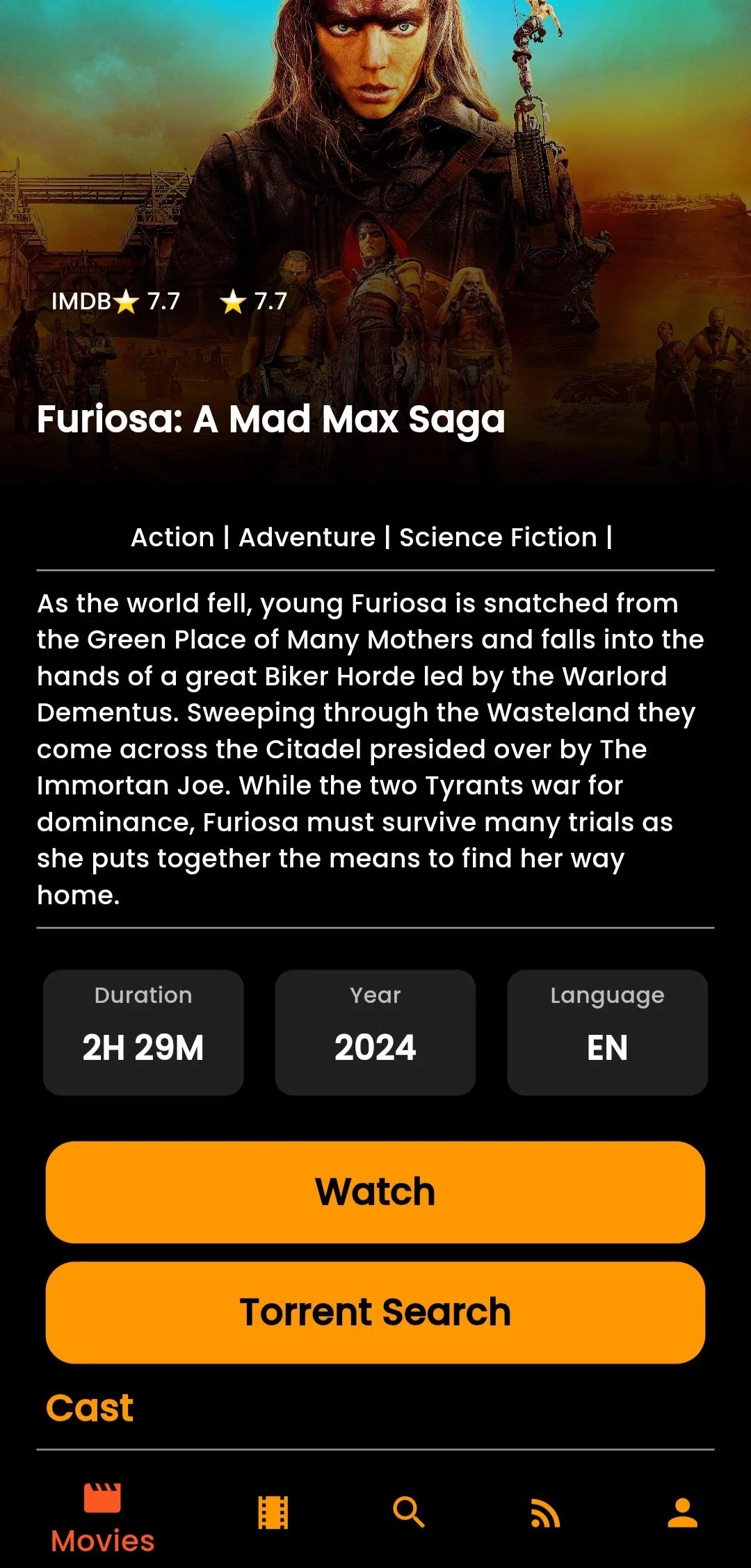
Task: Open the film strip tab
Action: point(273,1512)
